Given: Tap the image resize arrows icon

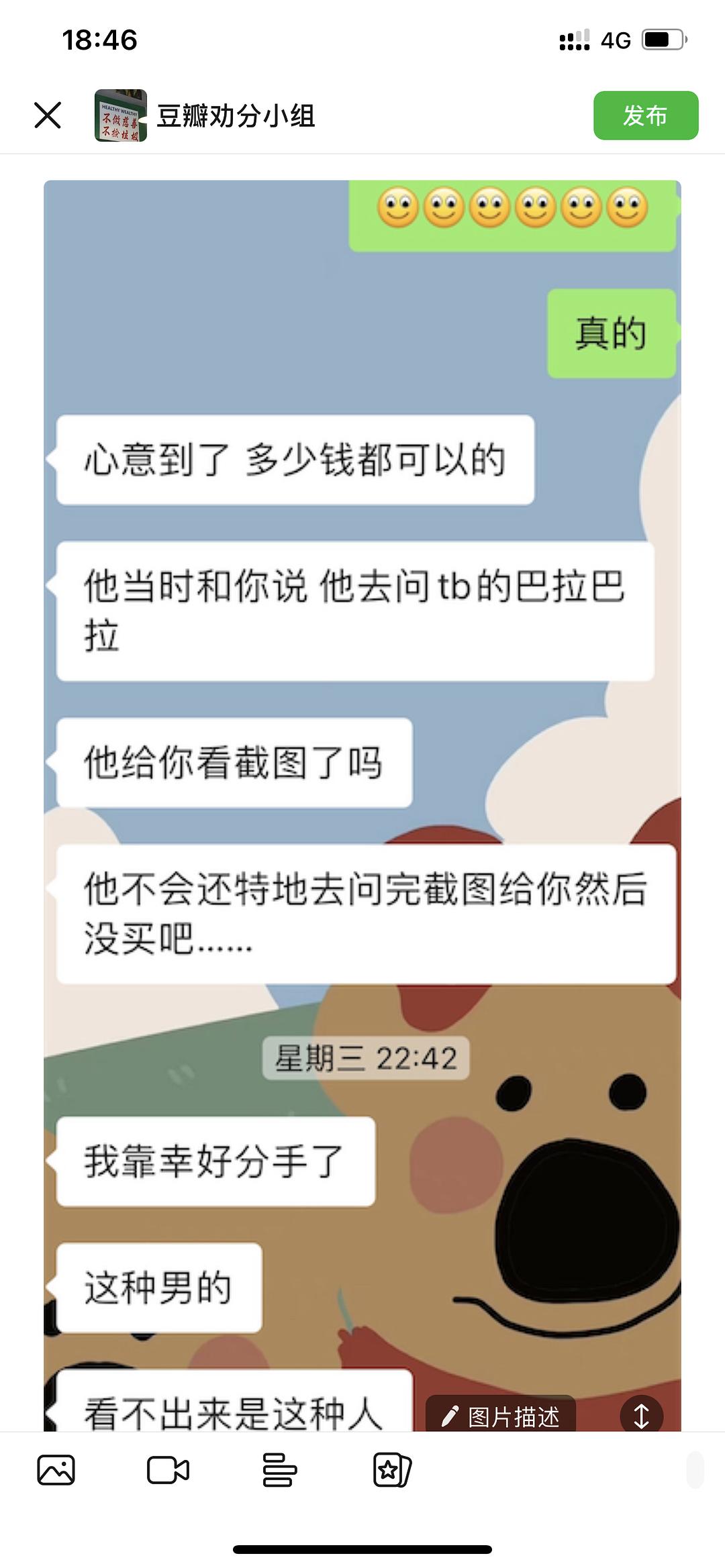Looking at the screenshot, I should coord(641,1416).
